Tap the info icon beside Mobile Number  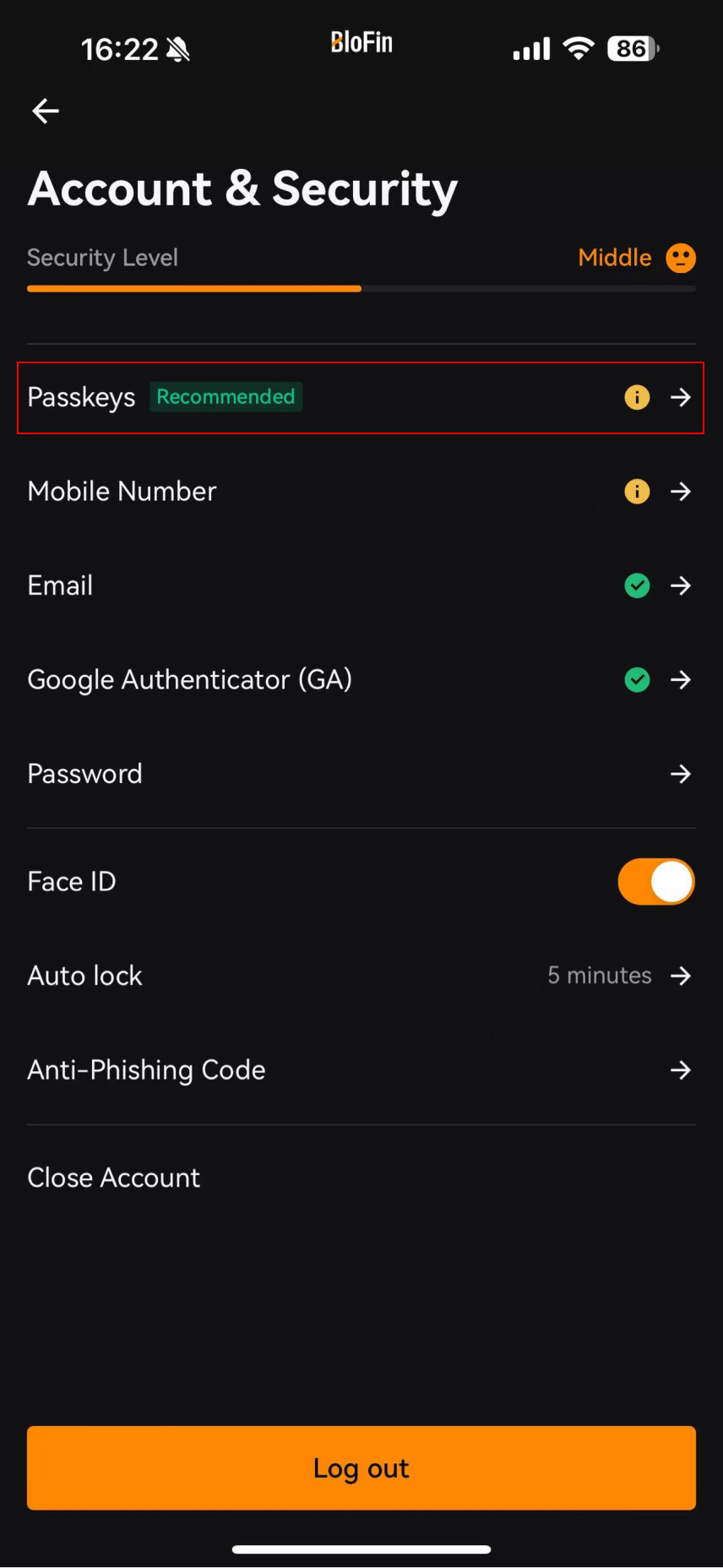click(637, 491)
